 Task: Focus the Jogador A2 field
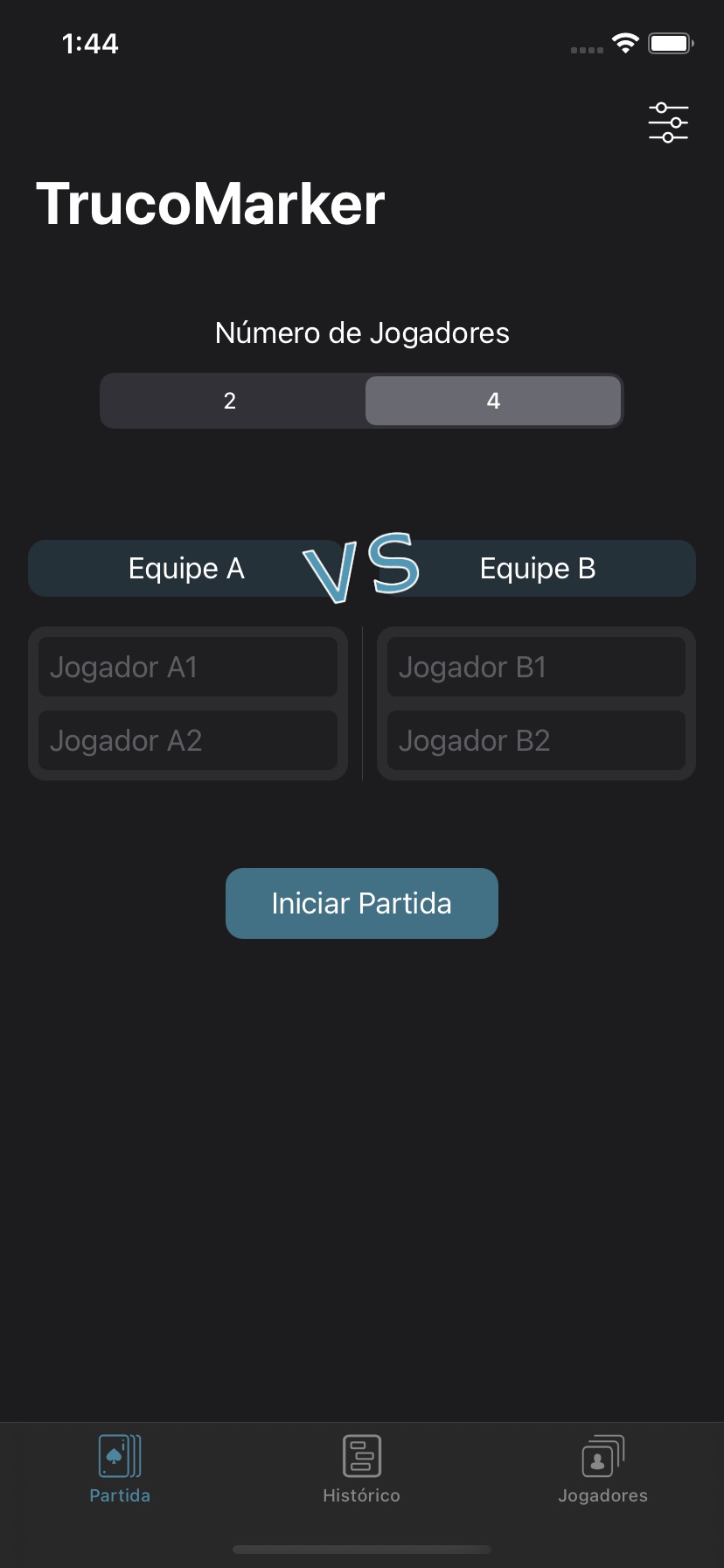188,741
